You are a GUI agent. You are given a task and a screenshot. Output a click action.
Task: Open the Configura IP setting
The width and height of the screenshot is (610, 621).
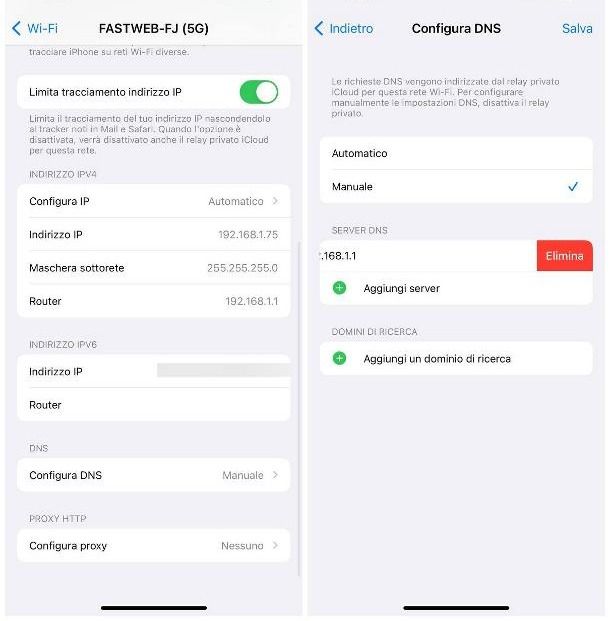[154, 201]
